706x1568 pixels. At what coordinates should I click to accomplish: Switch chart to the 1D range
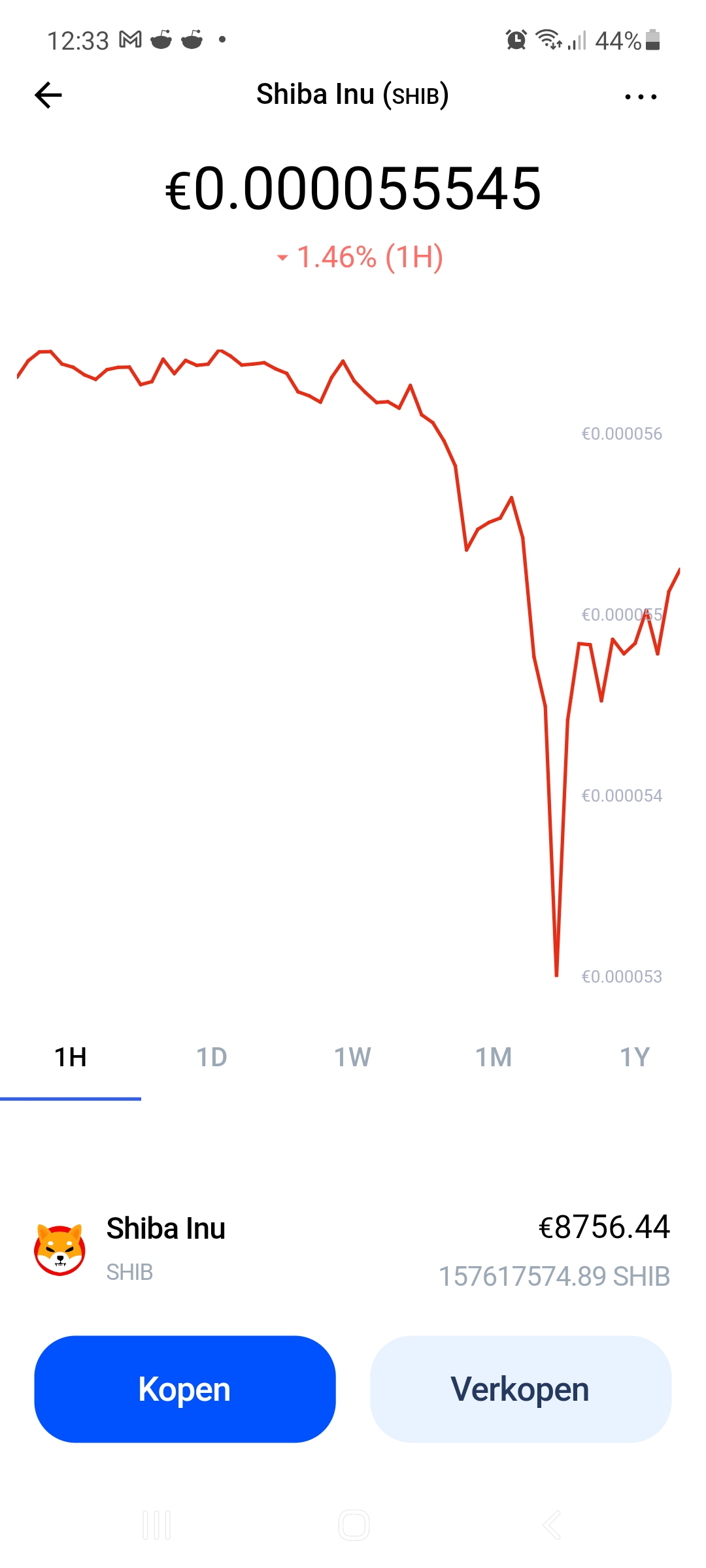(212, 1058)
